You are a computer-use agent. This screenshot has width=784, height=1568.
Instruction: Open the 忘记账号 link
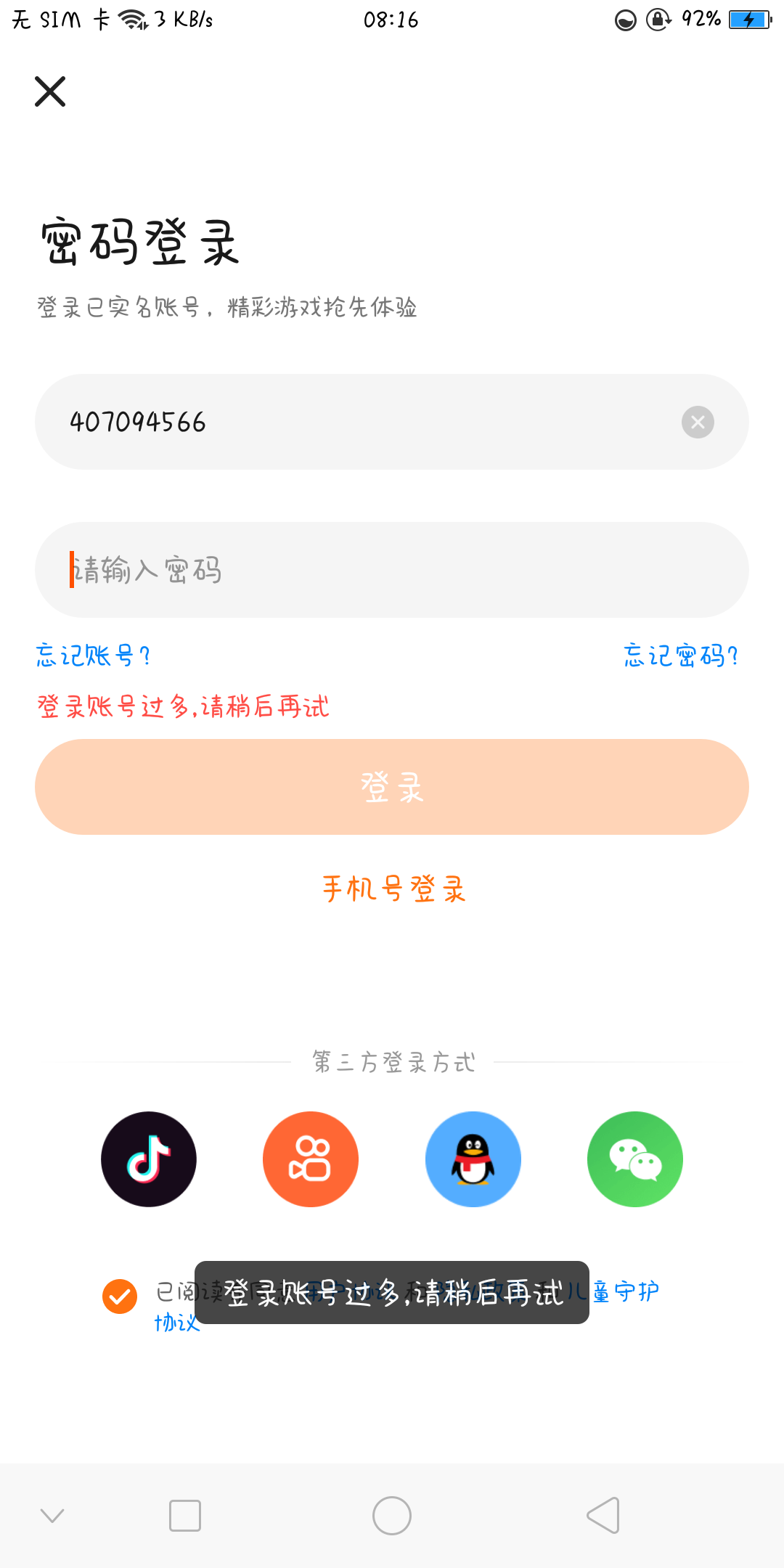(x=93, y=656)
